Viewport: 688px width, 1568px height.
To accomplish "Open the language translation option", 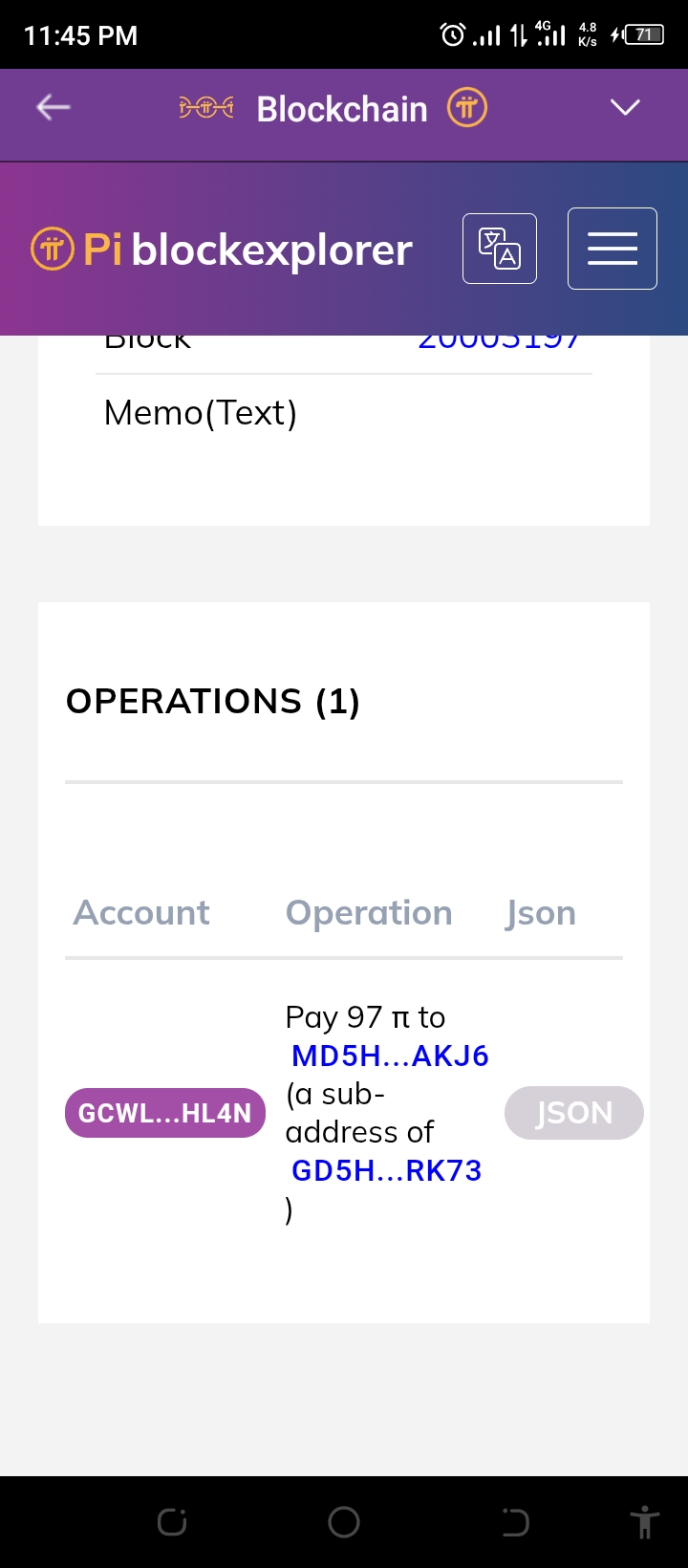I will tap(499, 249).
